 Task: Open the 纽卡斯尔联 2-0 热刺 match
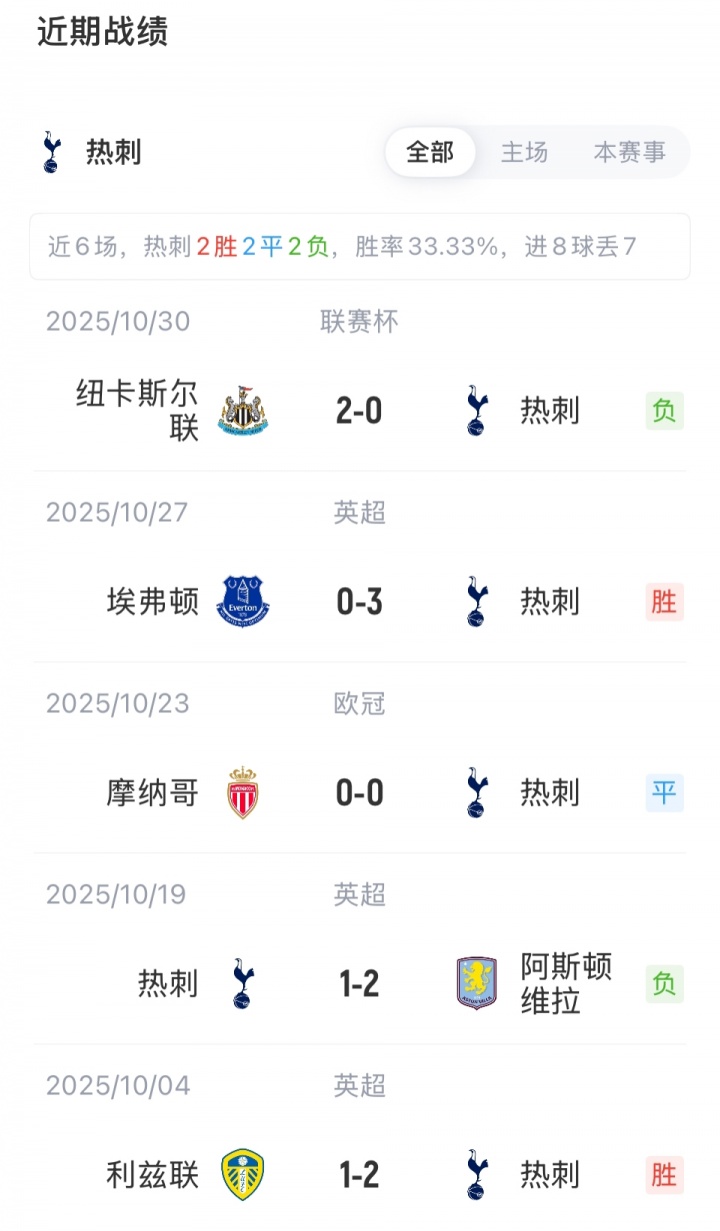pyautogui.click(x=359, y=410)
